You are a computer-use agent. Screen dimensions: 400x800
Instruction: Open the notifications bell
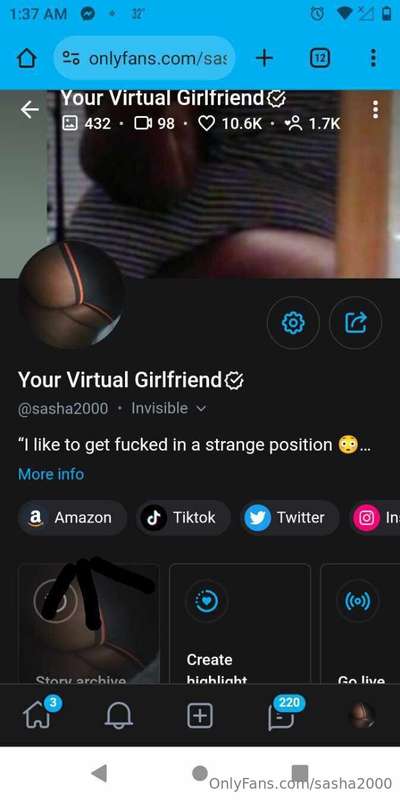pyautogui.click(x=119, y=715)
